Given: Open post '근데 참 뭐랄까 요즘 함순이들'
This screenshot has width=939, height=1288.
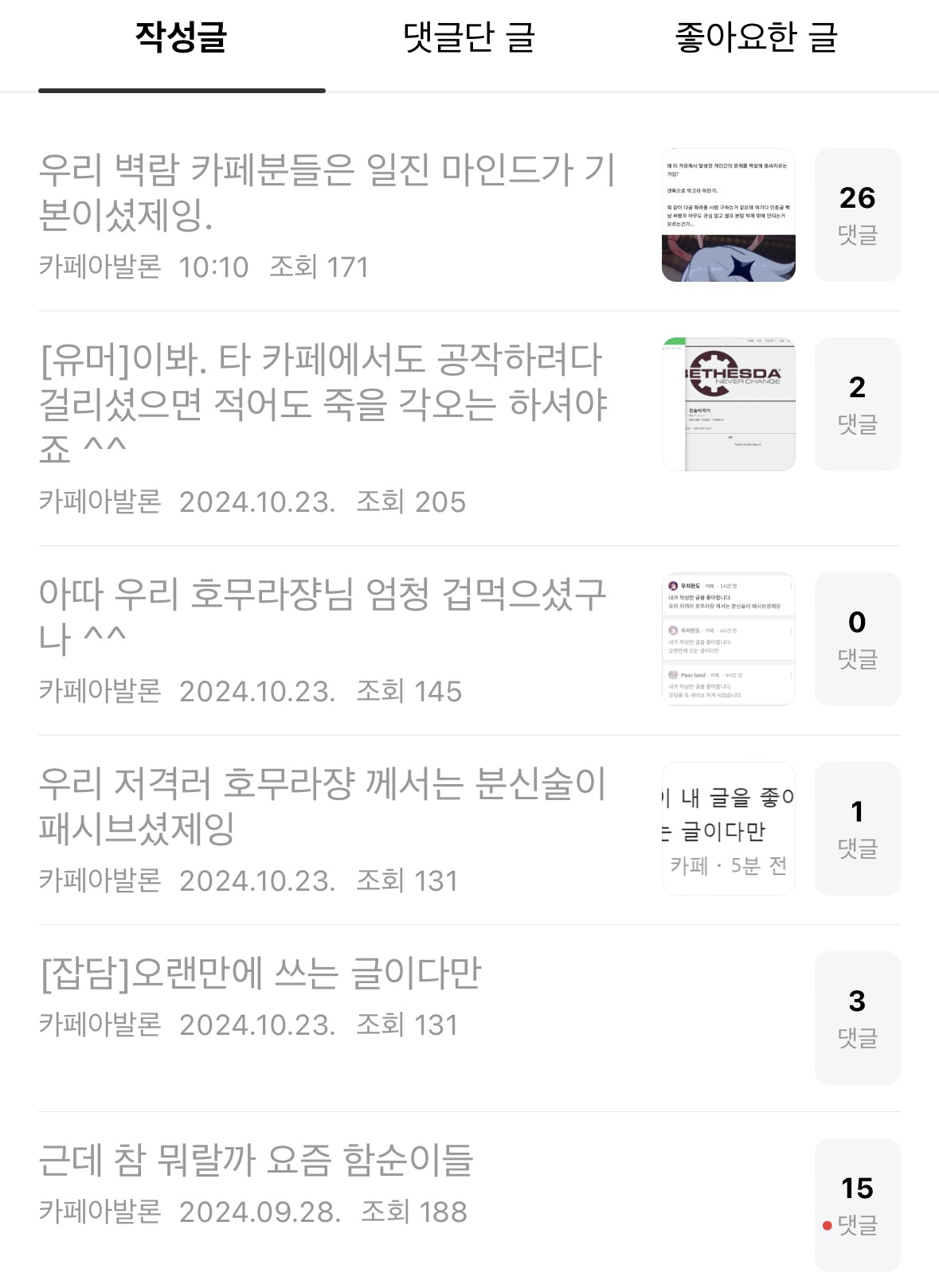Looking at the screenshot, I should [x=256, y=1161].
